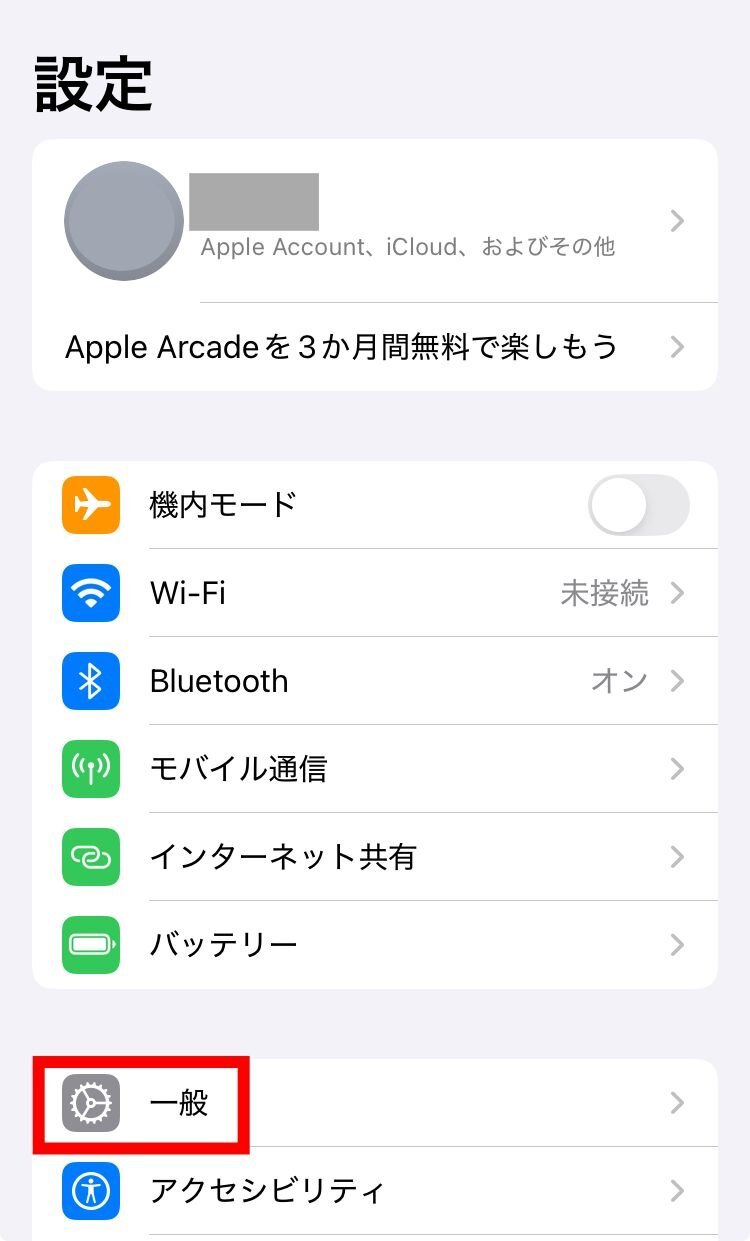Open Bluetooth settings

coord(375,681)
